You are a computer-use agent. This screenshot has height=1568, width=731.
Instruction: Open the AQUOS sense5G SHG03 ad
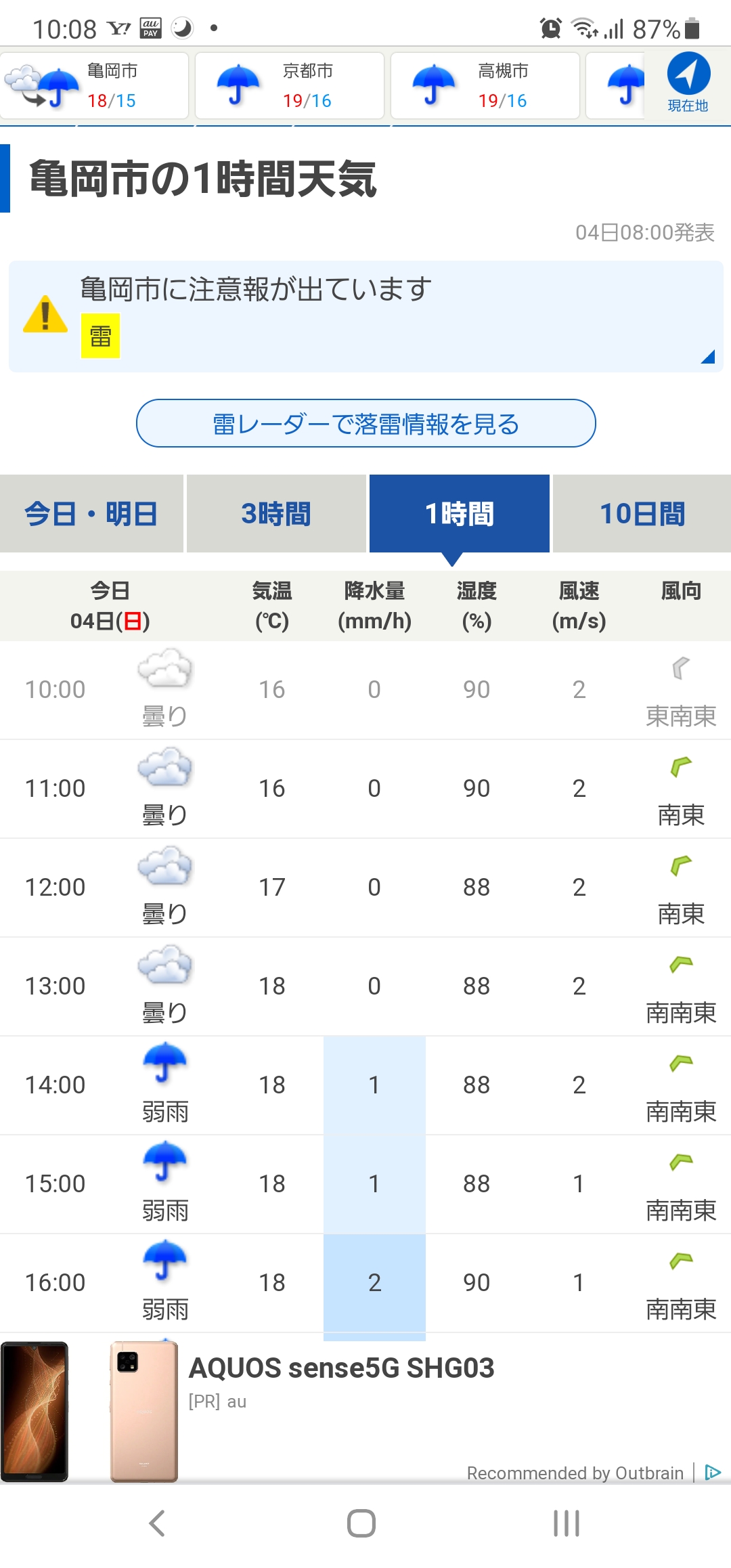pyautogui.click(x=341, y=1368)
